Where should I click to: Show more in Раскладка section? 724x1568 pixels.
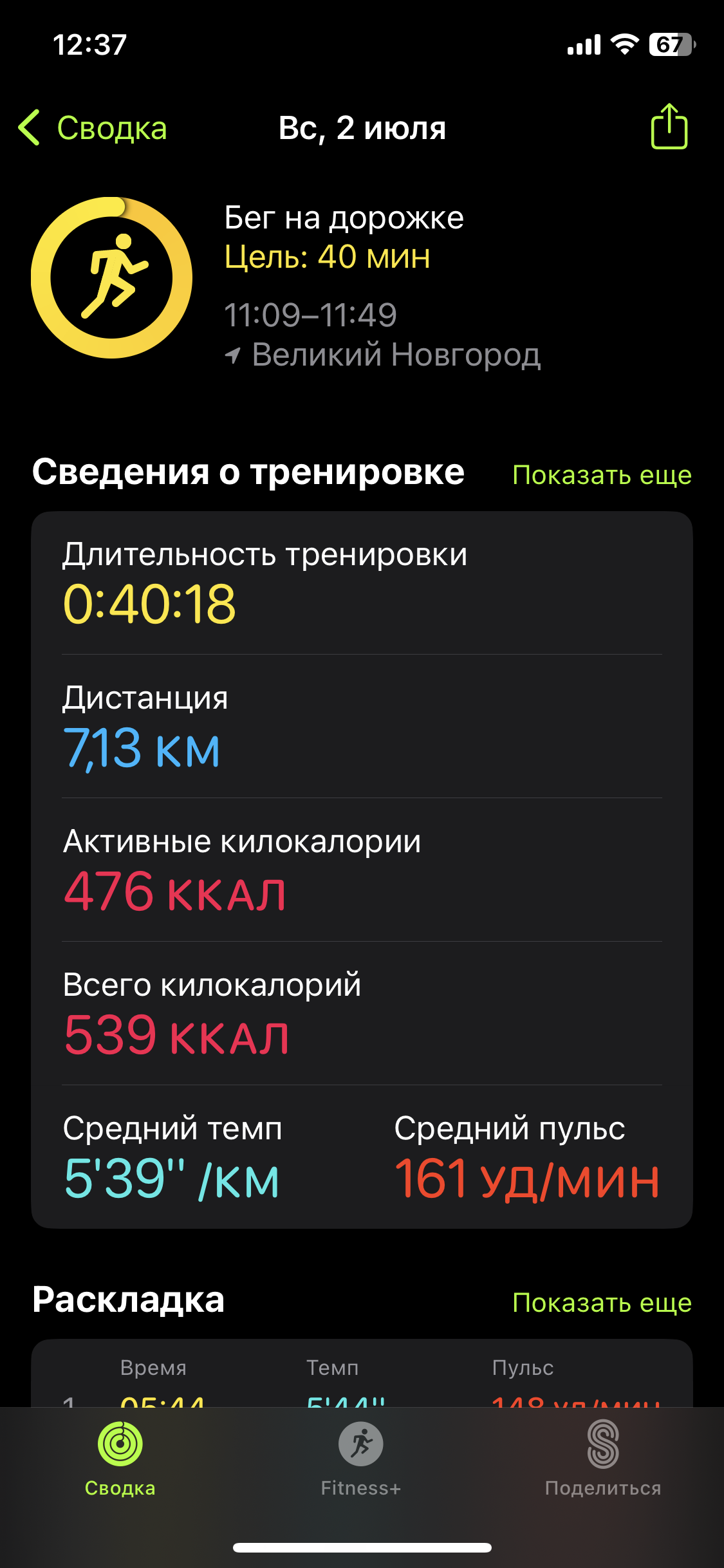(602, 1303)
